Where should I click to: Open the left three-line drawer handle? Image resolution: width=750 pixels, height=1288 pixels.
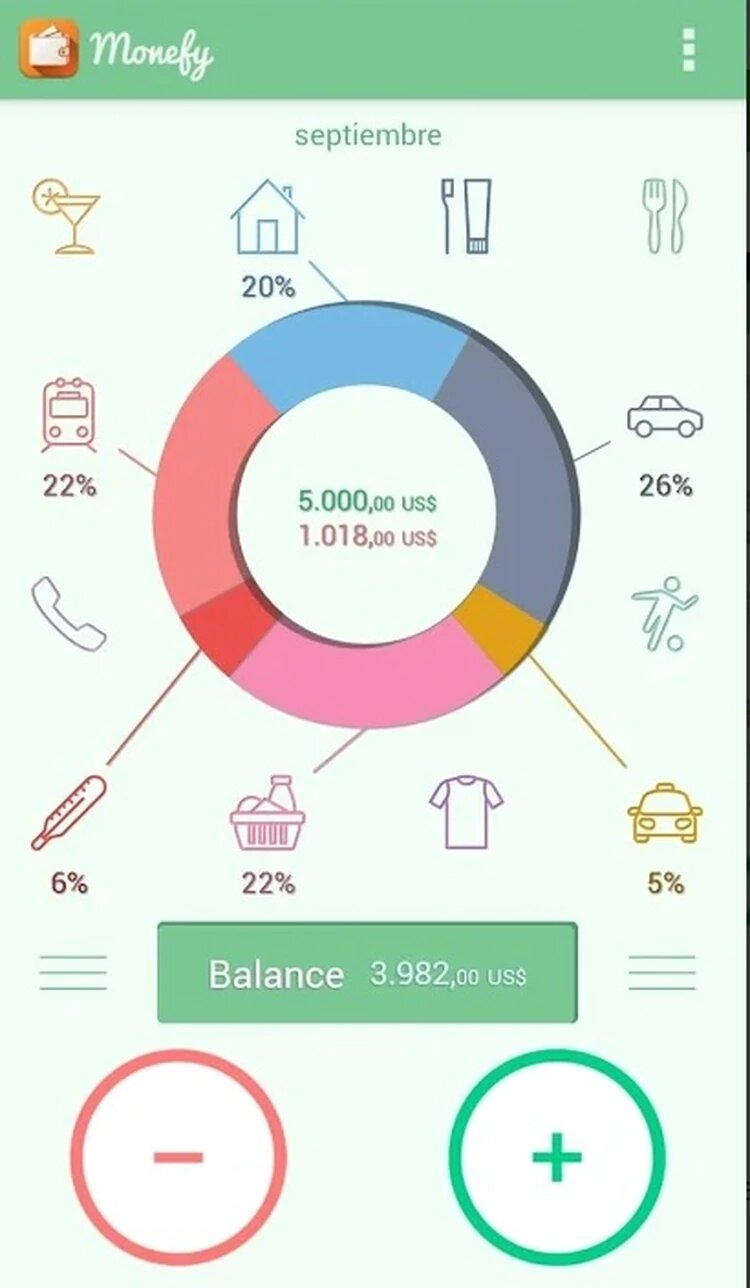click(x=73, y=973)
